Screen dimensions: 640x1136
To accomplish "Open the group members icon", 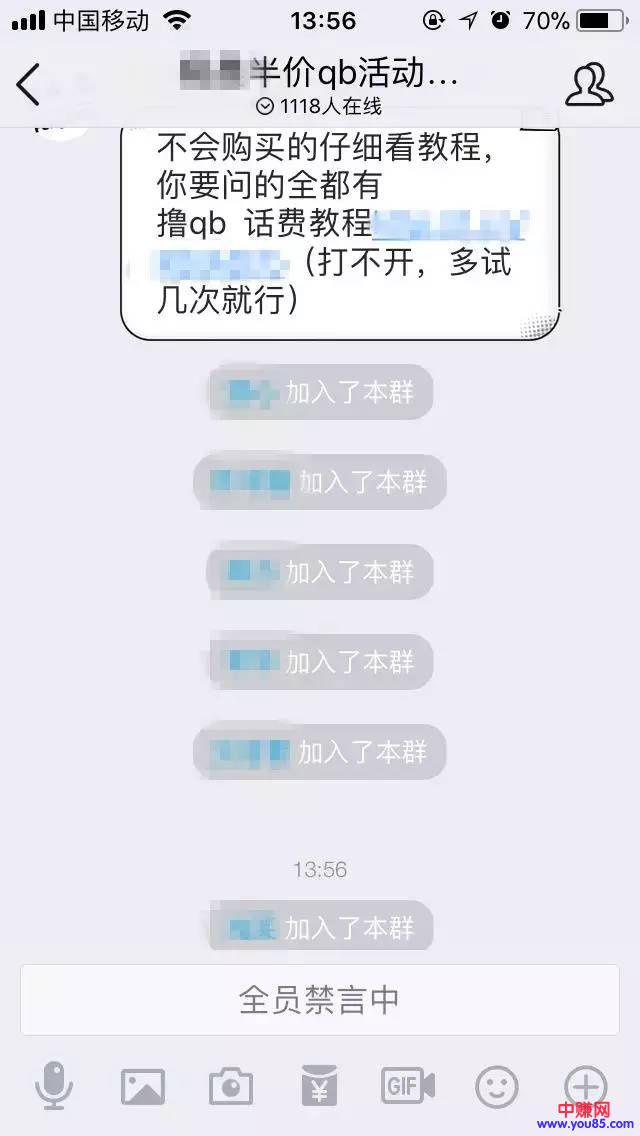I will [x=589, y=85].
